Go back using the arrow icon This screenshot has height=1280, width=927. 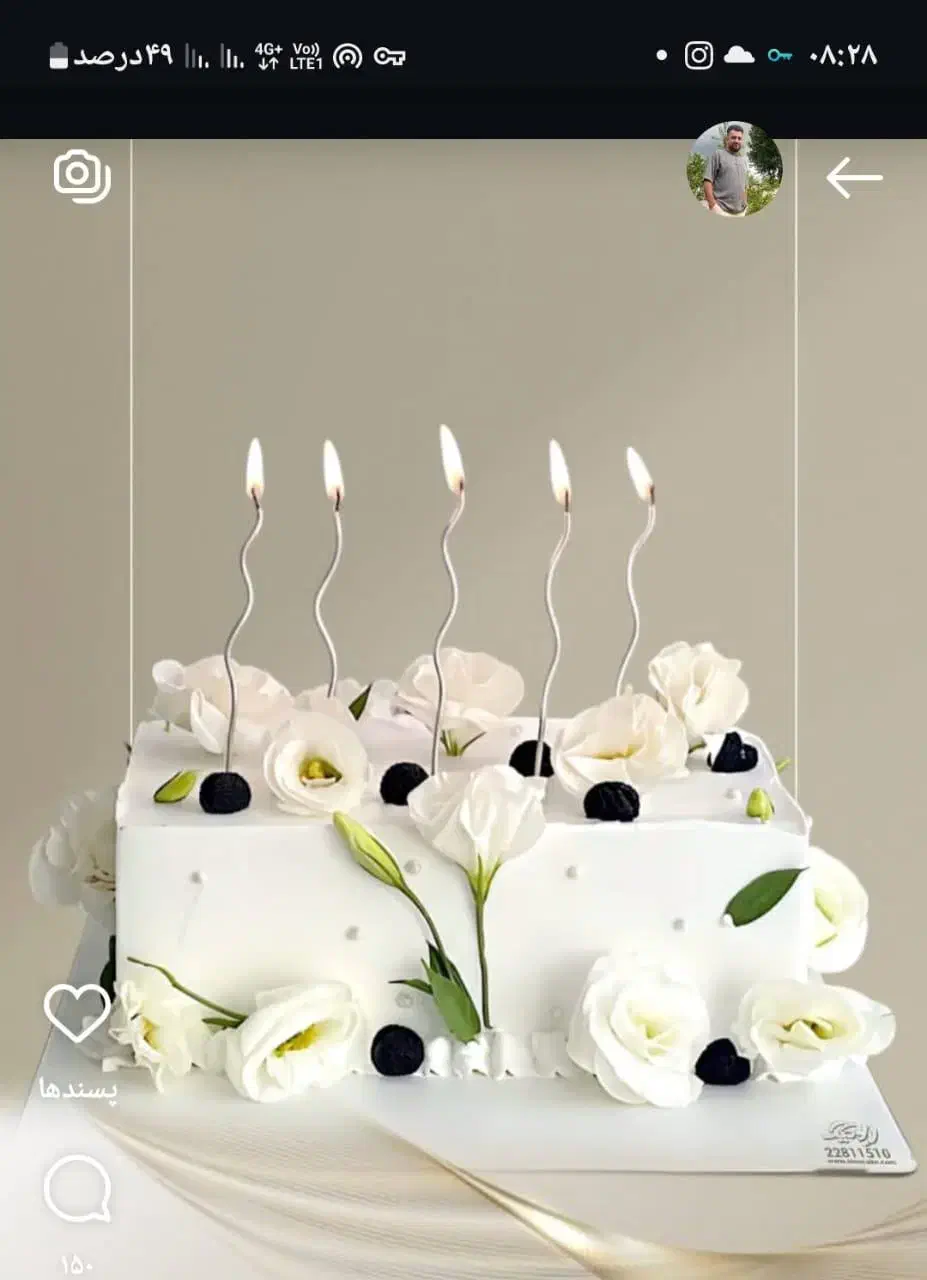coord(853,178)
